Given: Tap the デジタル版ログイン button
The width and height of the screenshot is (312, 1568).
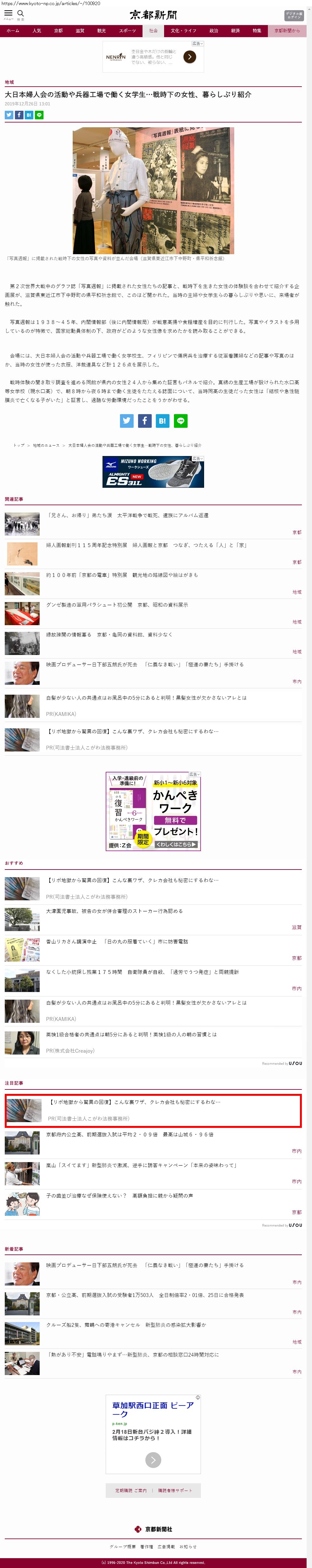Looking at the screenshot, I should coord(293,16).
